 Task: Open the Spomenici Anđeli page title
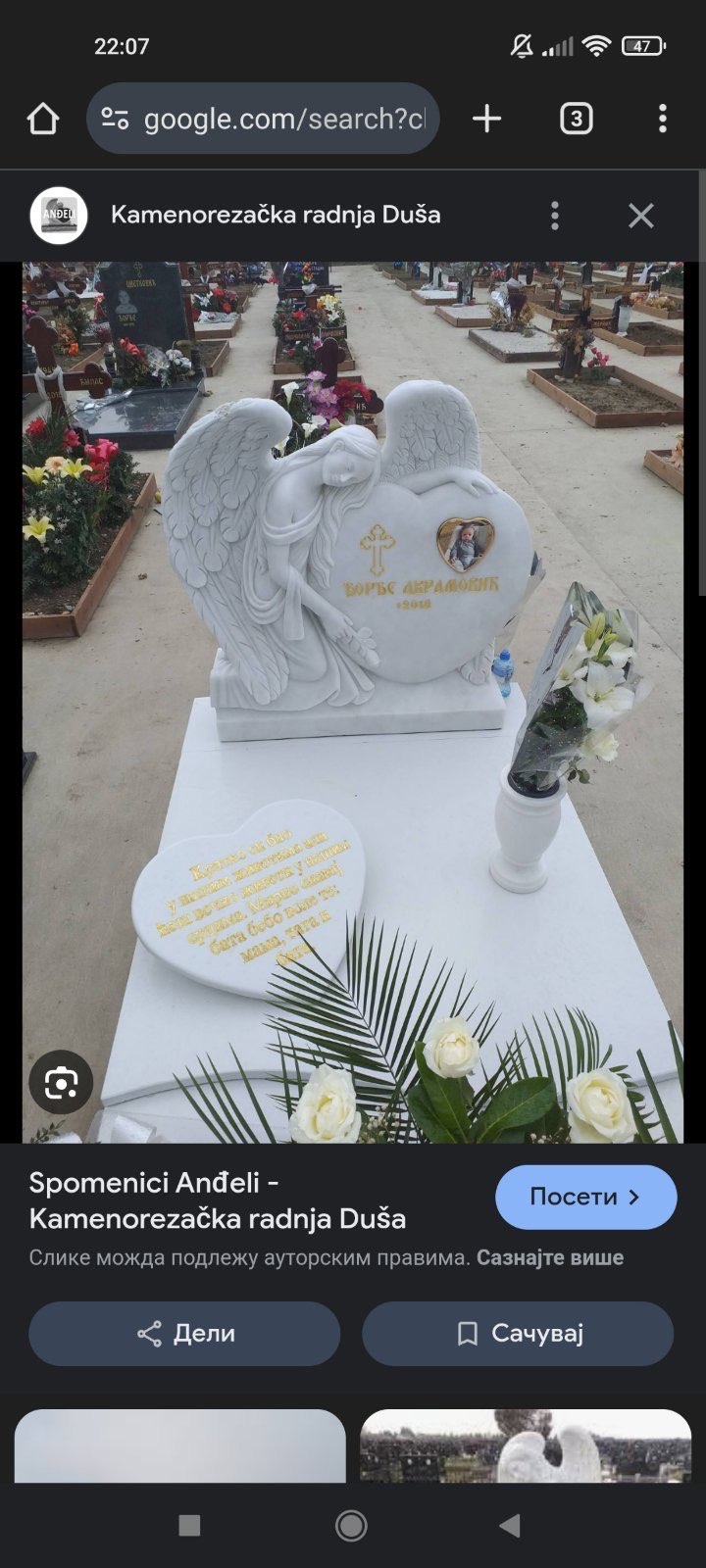(x=218, y=1200)
